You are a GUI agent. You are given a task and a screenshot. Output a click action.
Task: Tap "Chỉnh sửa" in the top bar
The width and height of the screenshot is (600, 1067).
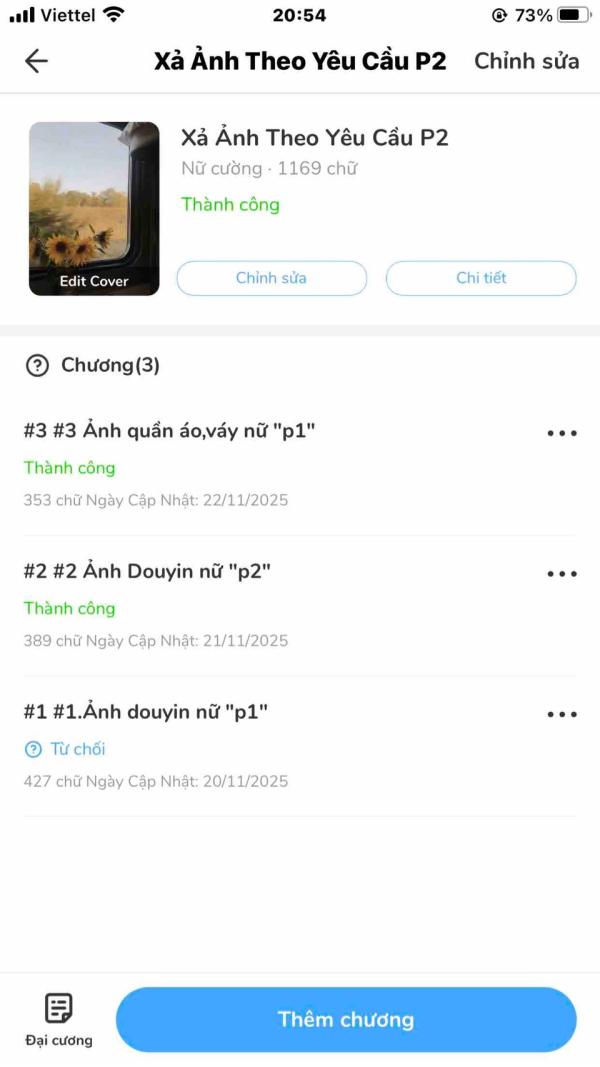tap(526, 61)
